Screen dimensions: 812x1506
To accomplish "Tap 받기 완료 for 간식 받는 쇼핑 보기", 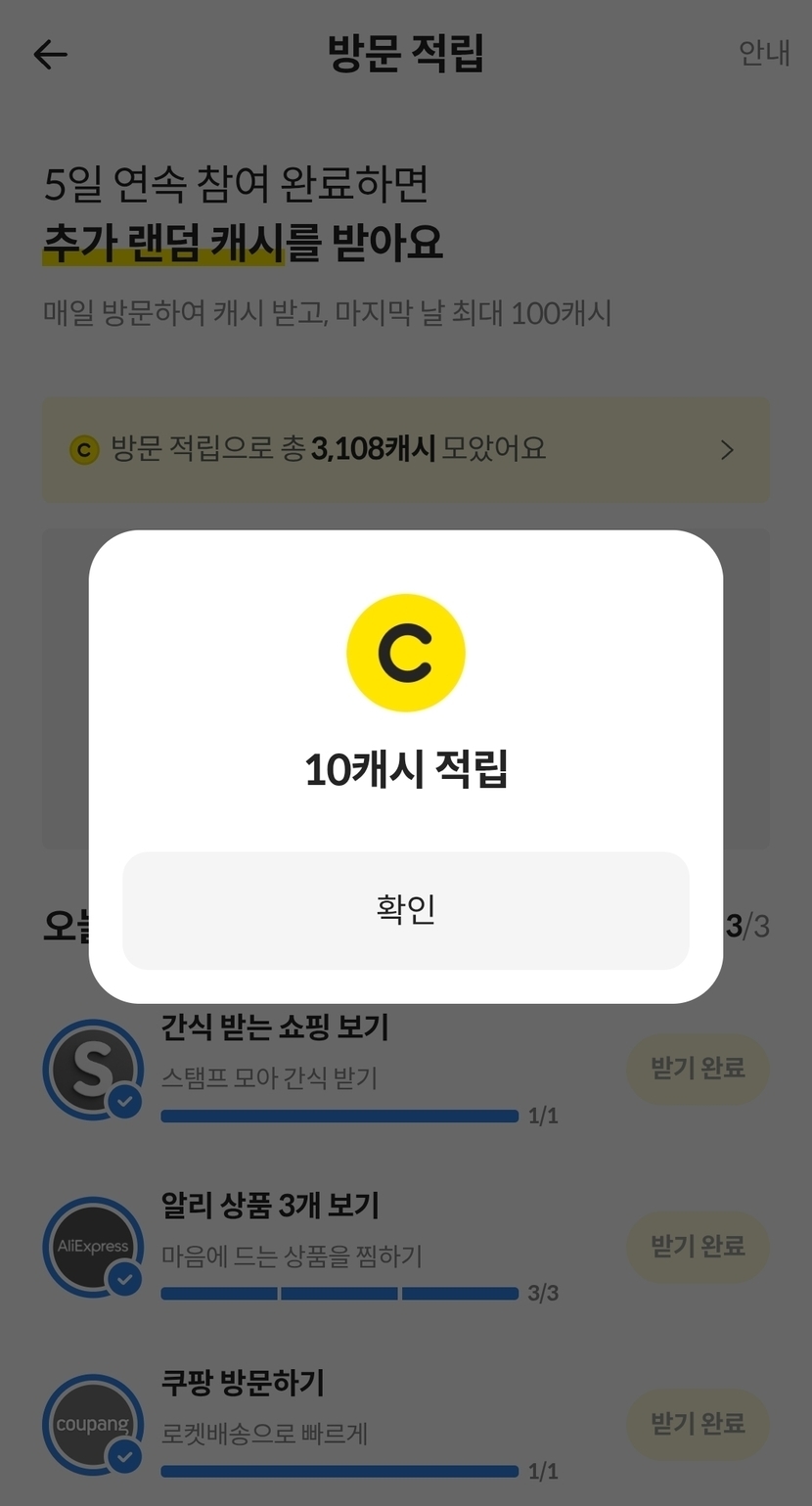I will pos(698,1069).
